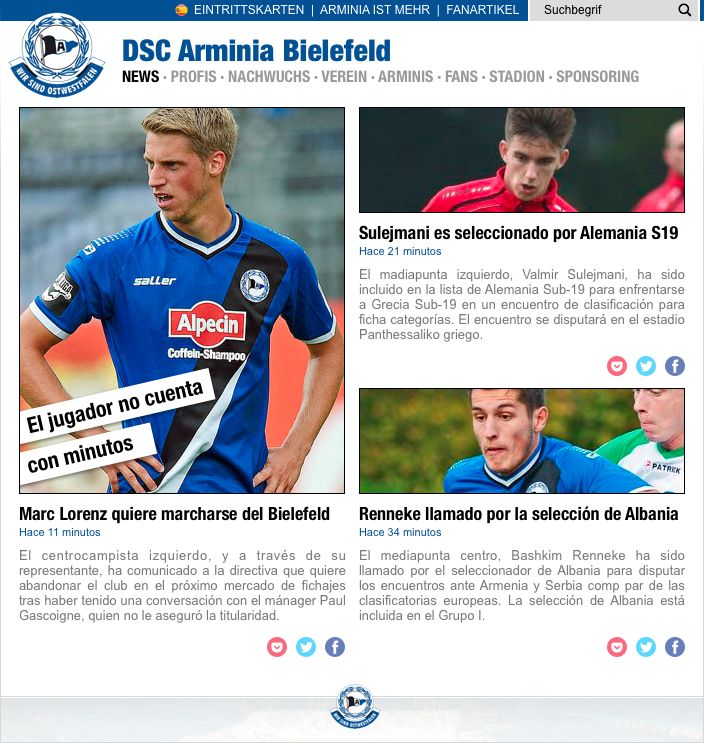Image resolution: width=704 pixels, height=743 pixels.
Task: Tap the Suchbegrif search field
Action: tap(600, 10)
